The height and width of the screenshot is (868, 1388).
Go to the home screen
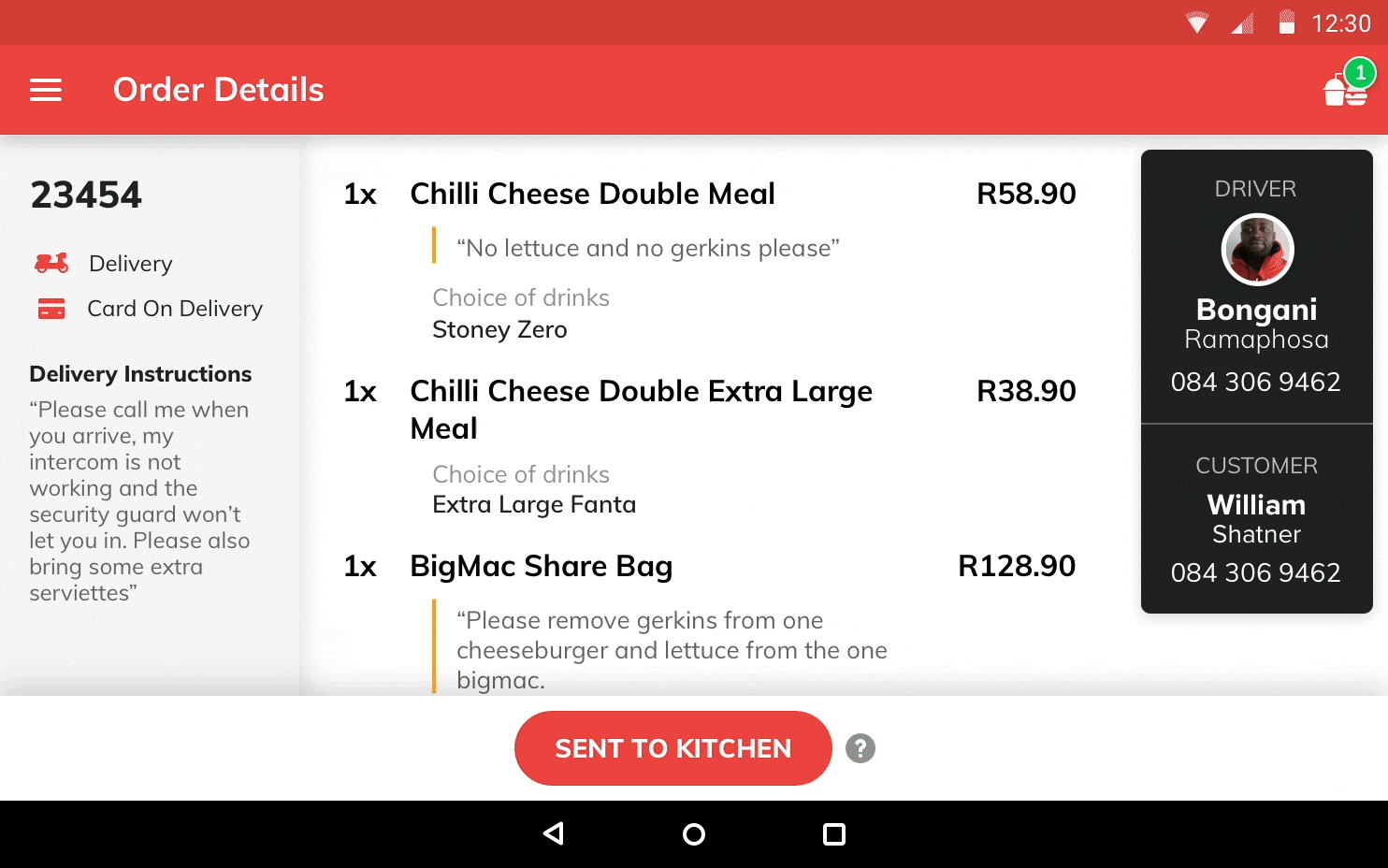point(694,834)
